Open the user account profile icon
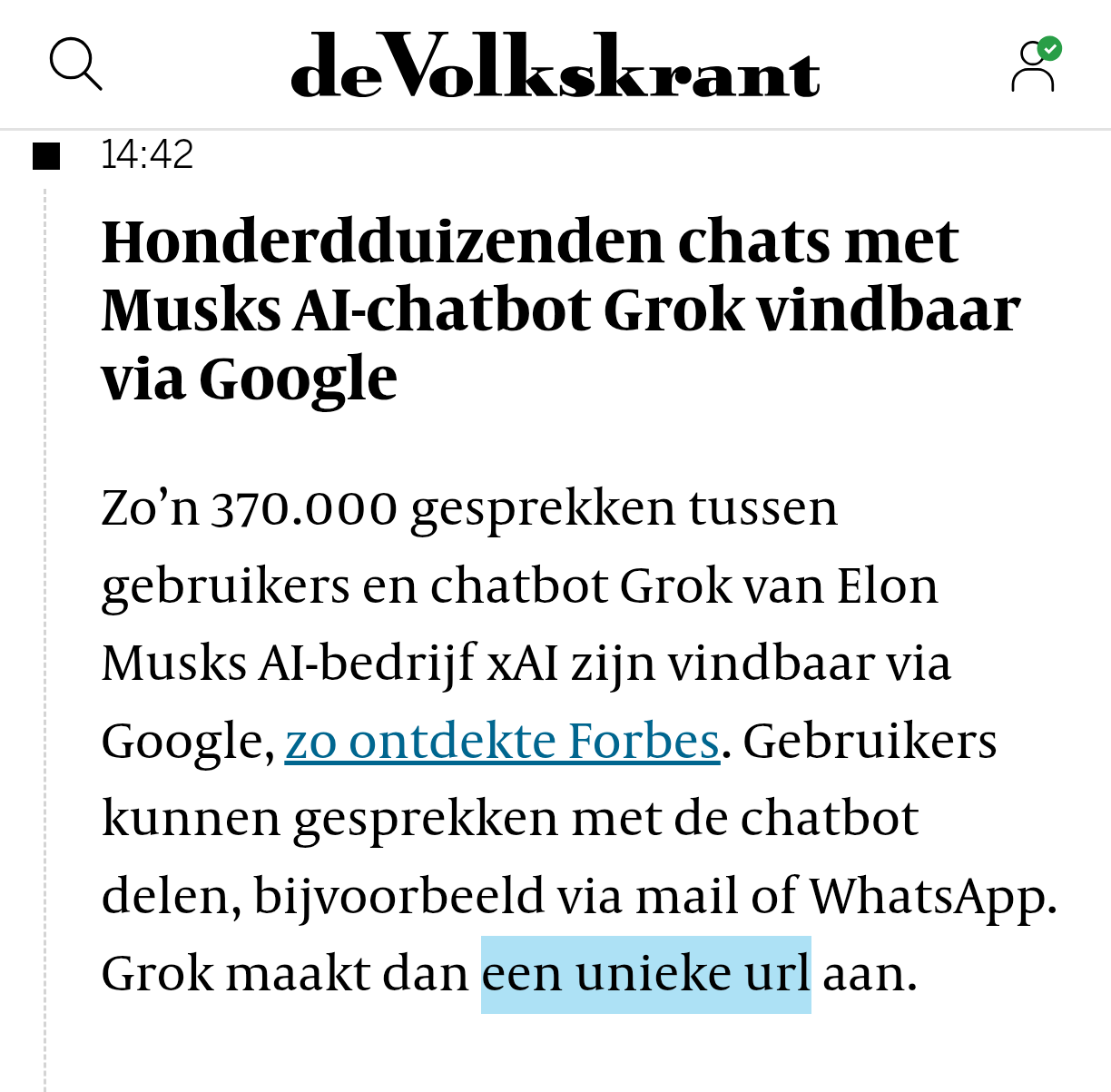1111x1092 pixels. (x=1034, y=67)
